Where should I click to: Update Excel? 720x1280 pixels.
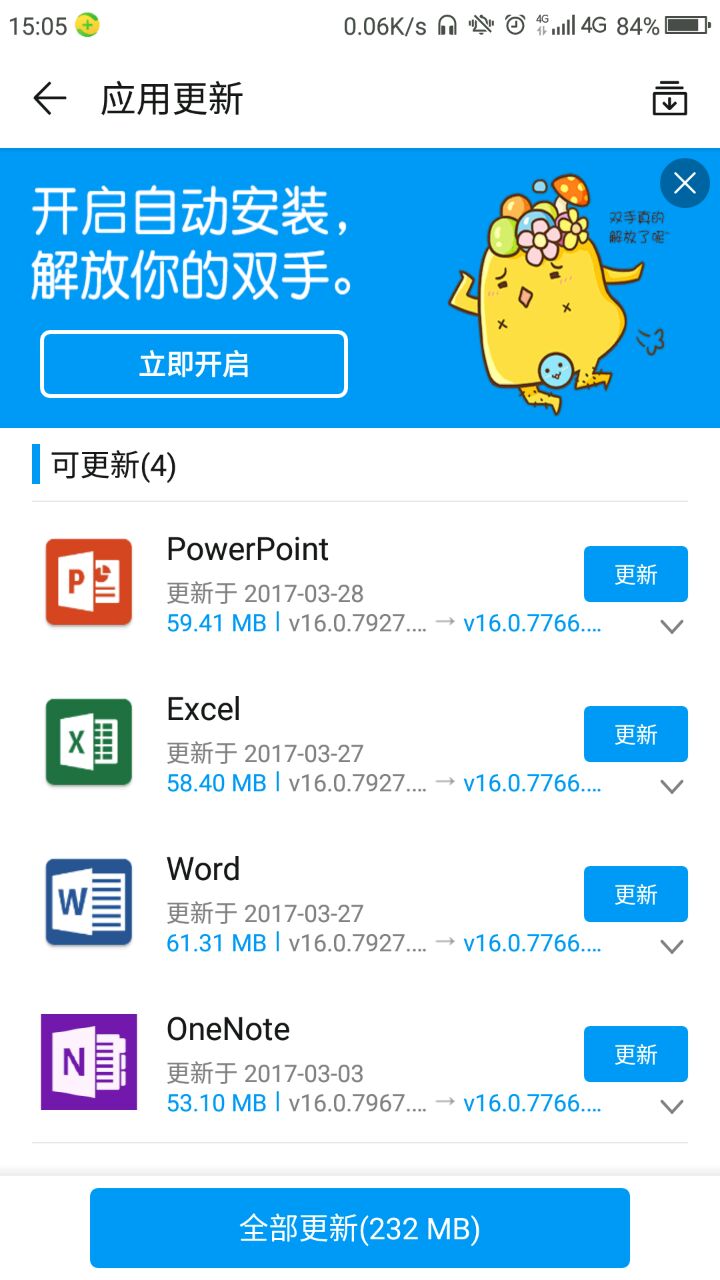click(x=635, y=734)
